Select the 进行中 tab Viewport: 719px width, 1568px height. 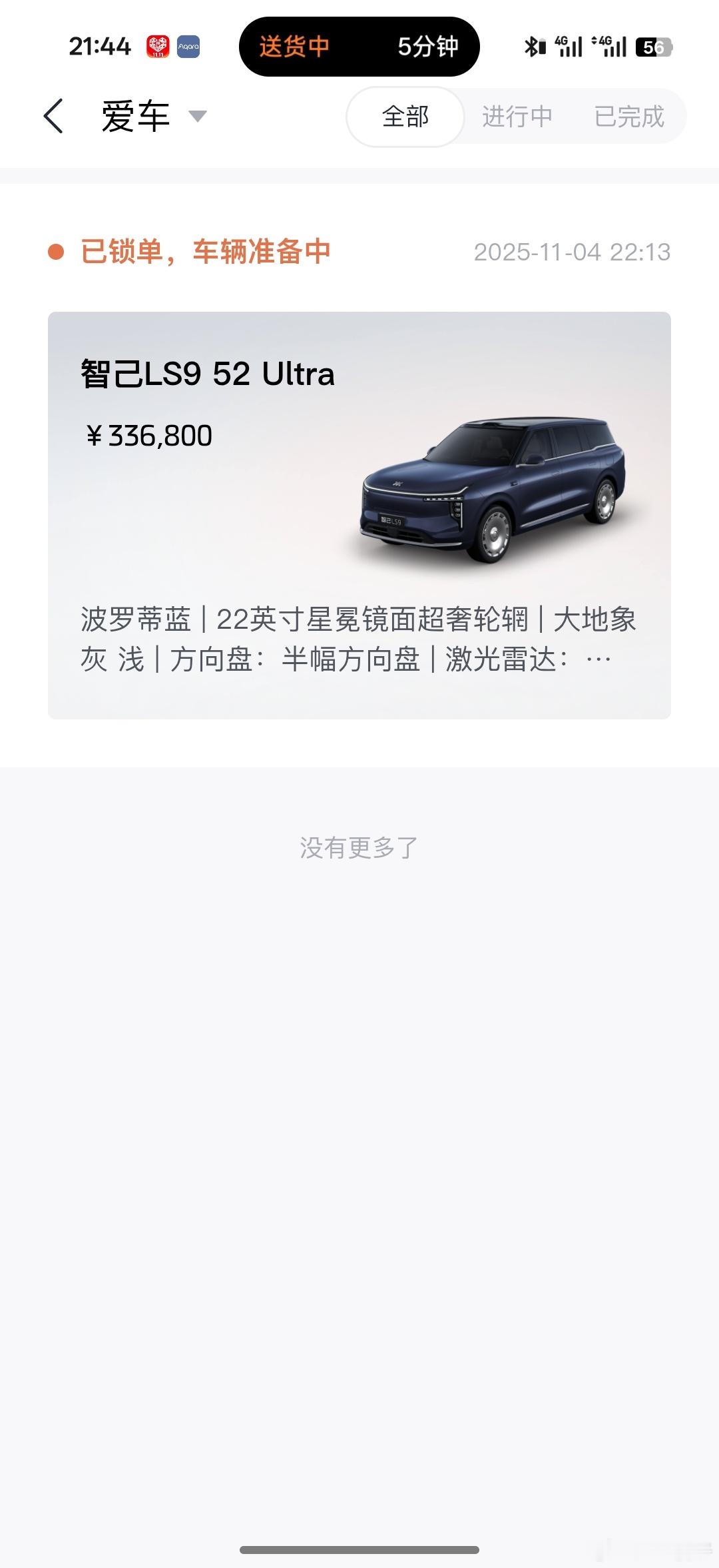tap(518, 115)
